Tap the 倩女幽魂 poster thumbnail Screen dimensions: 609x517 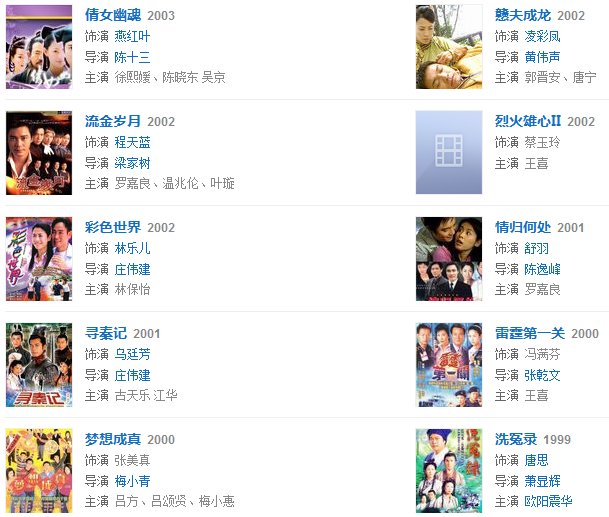click(x=39, y=47)
